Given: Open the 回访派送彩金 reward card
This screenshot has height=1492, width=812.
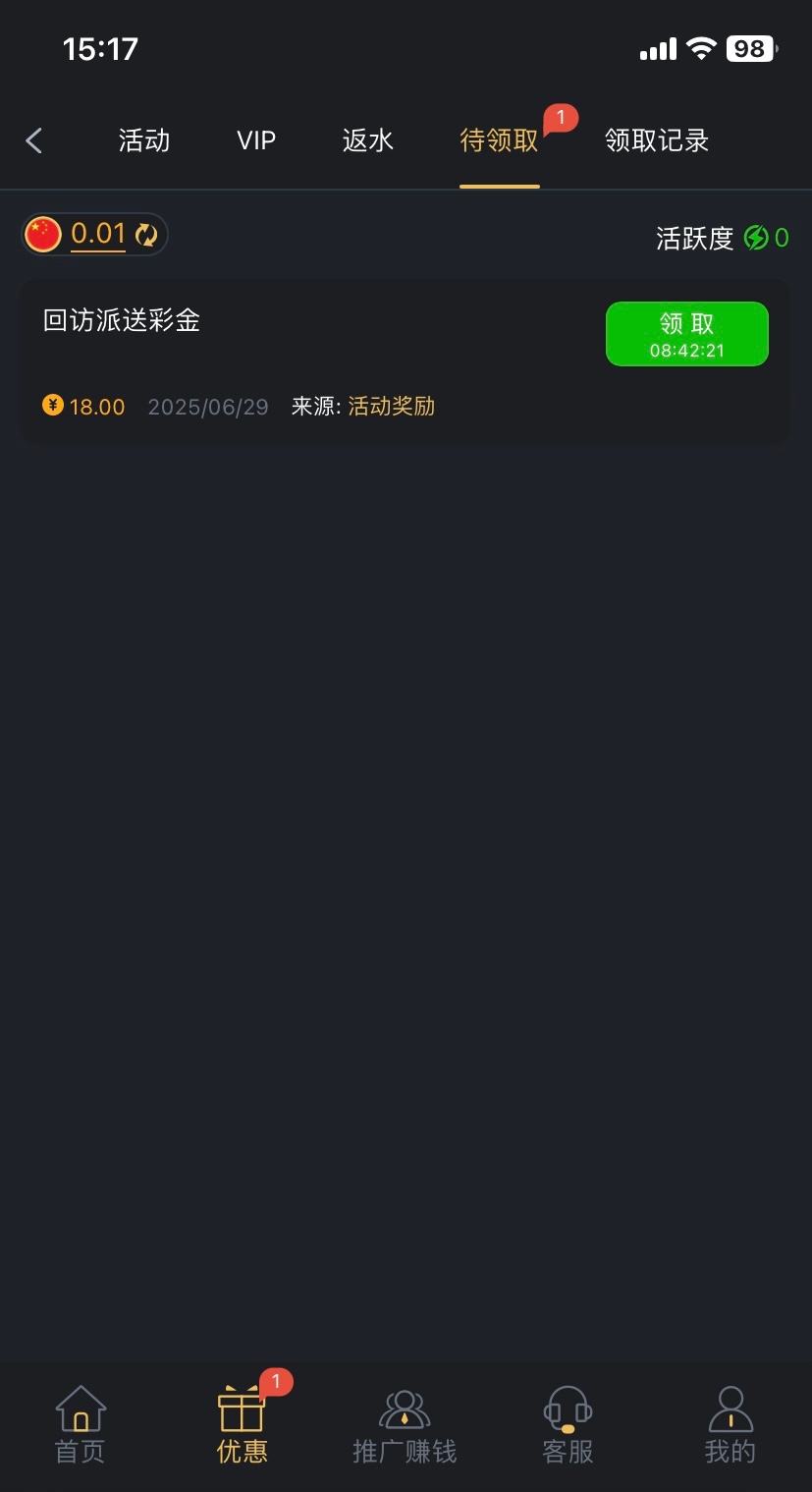Looking at the screenshot, I should [406, 361].
